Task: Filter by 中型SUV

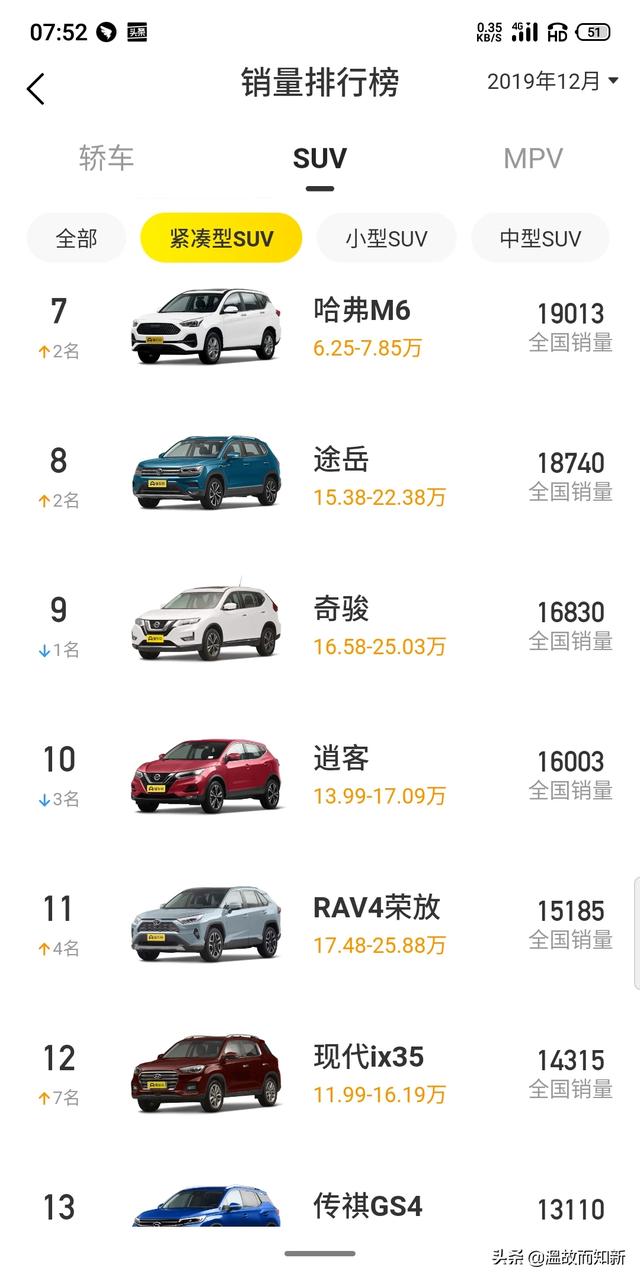Action: pos(540,238)
